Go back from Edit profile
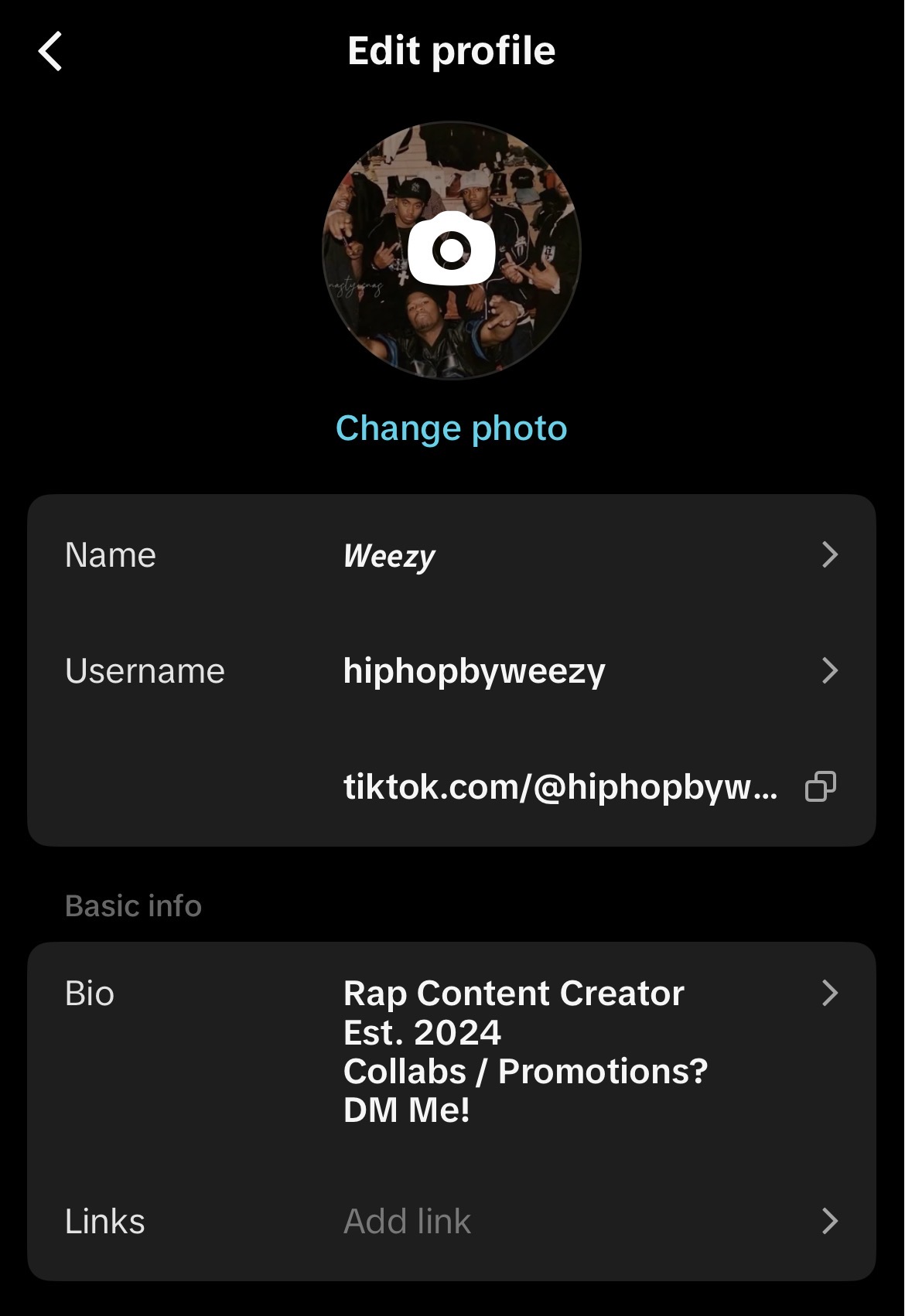 click(50, 52)
